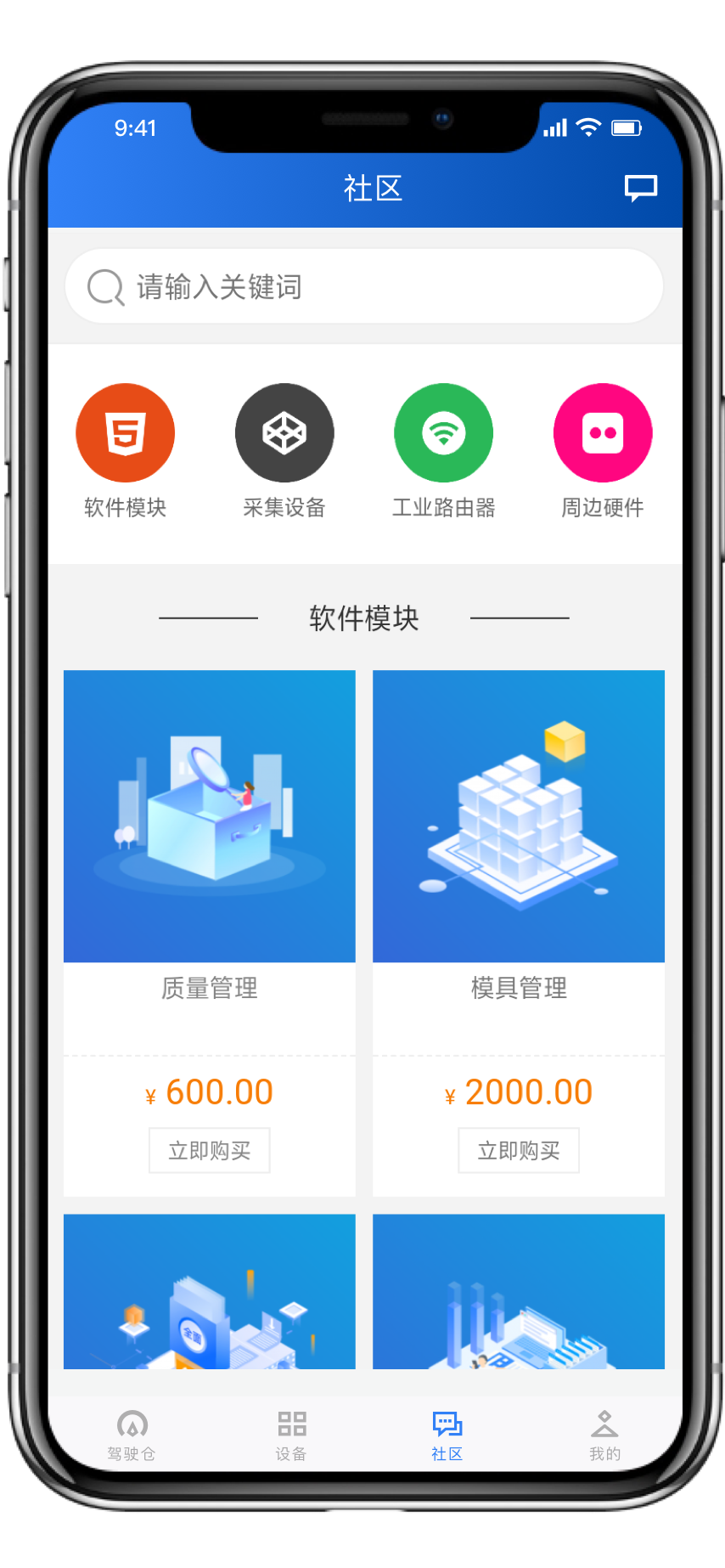Go to the 我的 tab
This screenshot has height=1568, width=725.
[x=604, y=1435]
